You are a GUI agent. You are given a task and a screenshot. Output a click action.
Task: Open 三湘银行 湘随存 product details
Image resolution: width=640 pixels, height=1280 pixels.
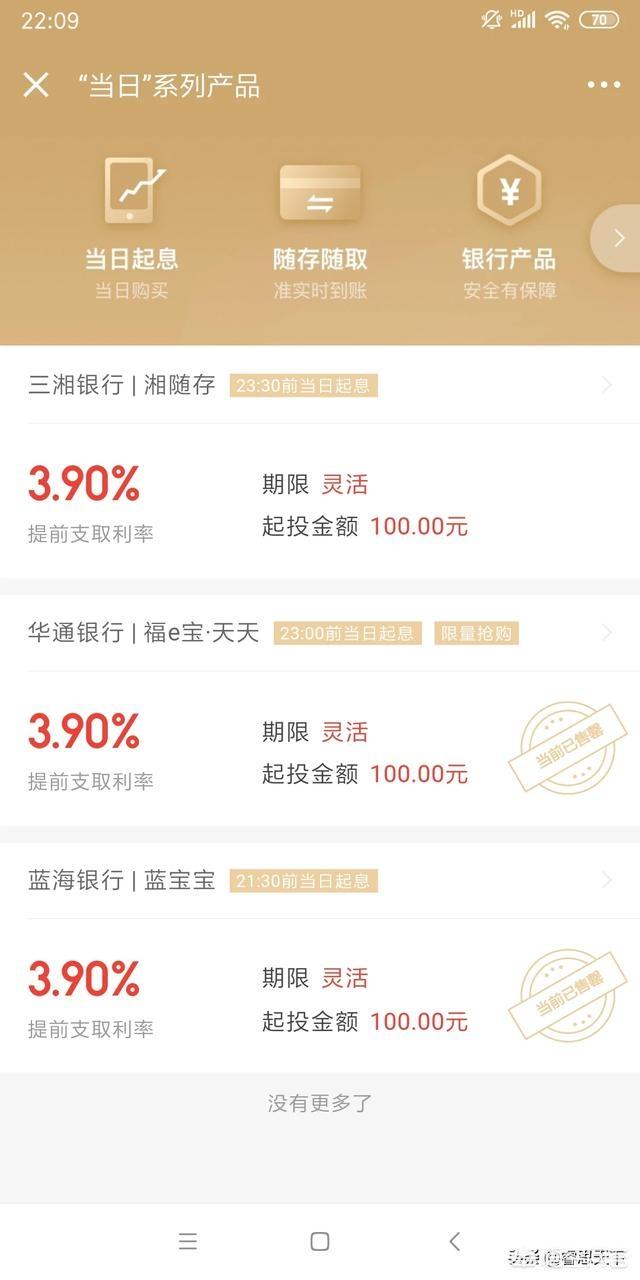pos(320,385)
